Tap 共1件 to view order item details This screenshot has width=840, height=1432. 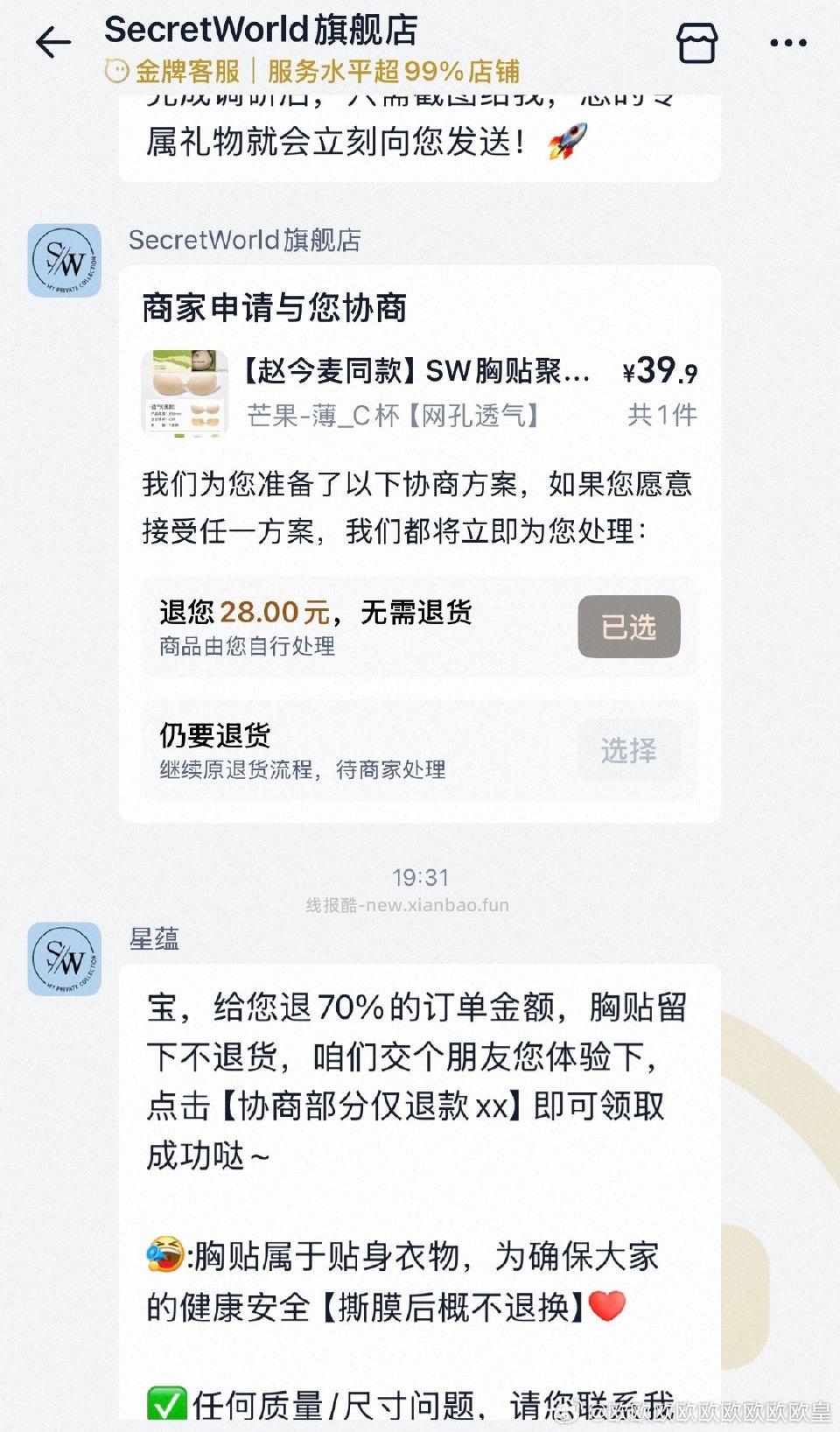660,415
